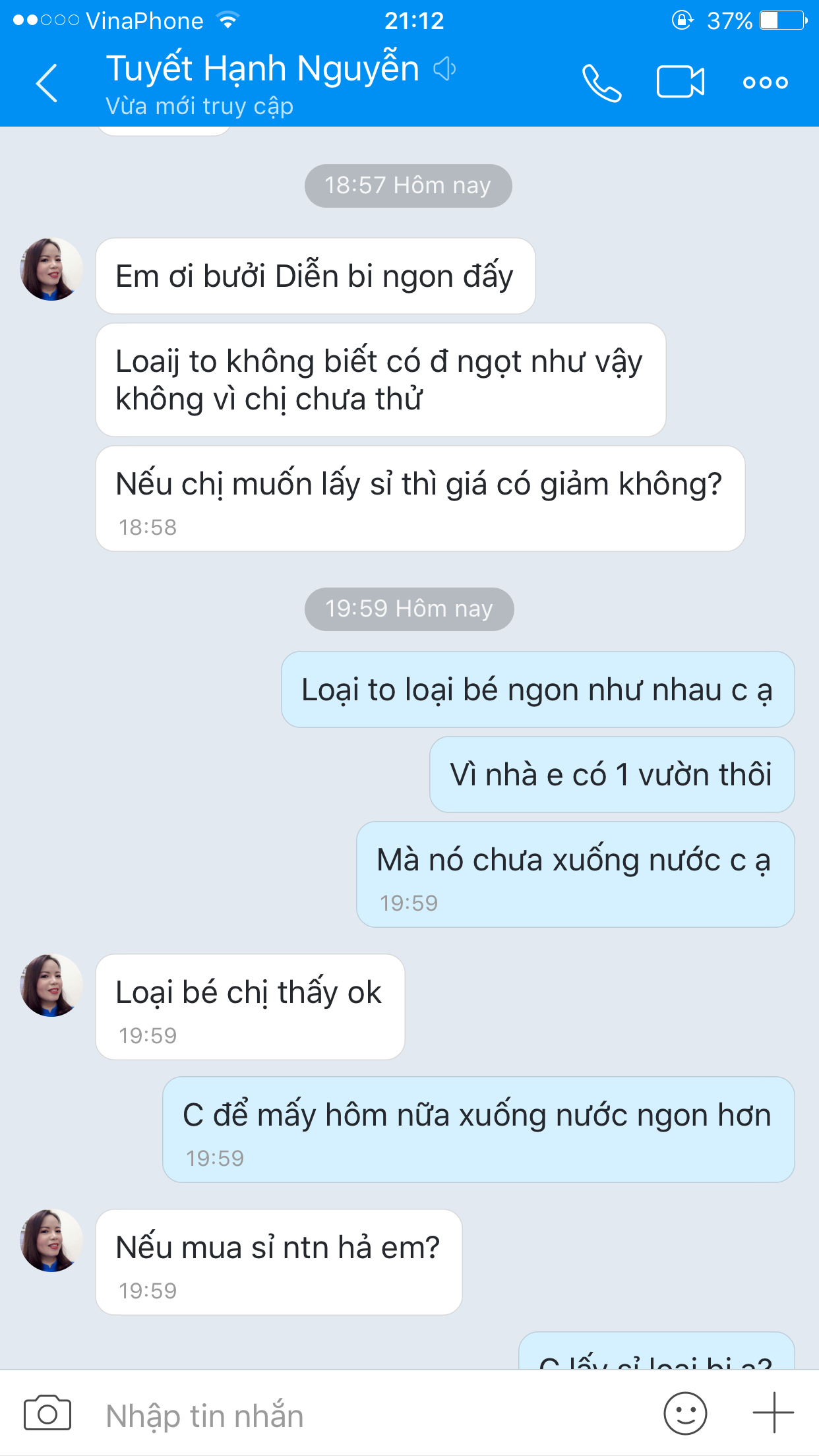Open the camera to send a photo
The width and height of the screenshot is (819, 1456).
pos(47,1412)
